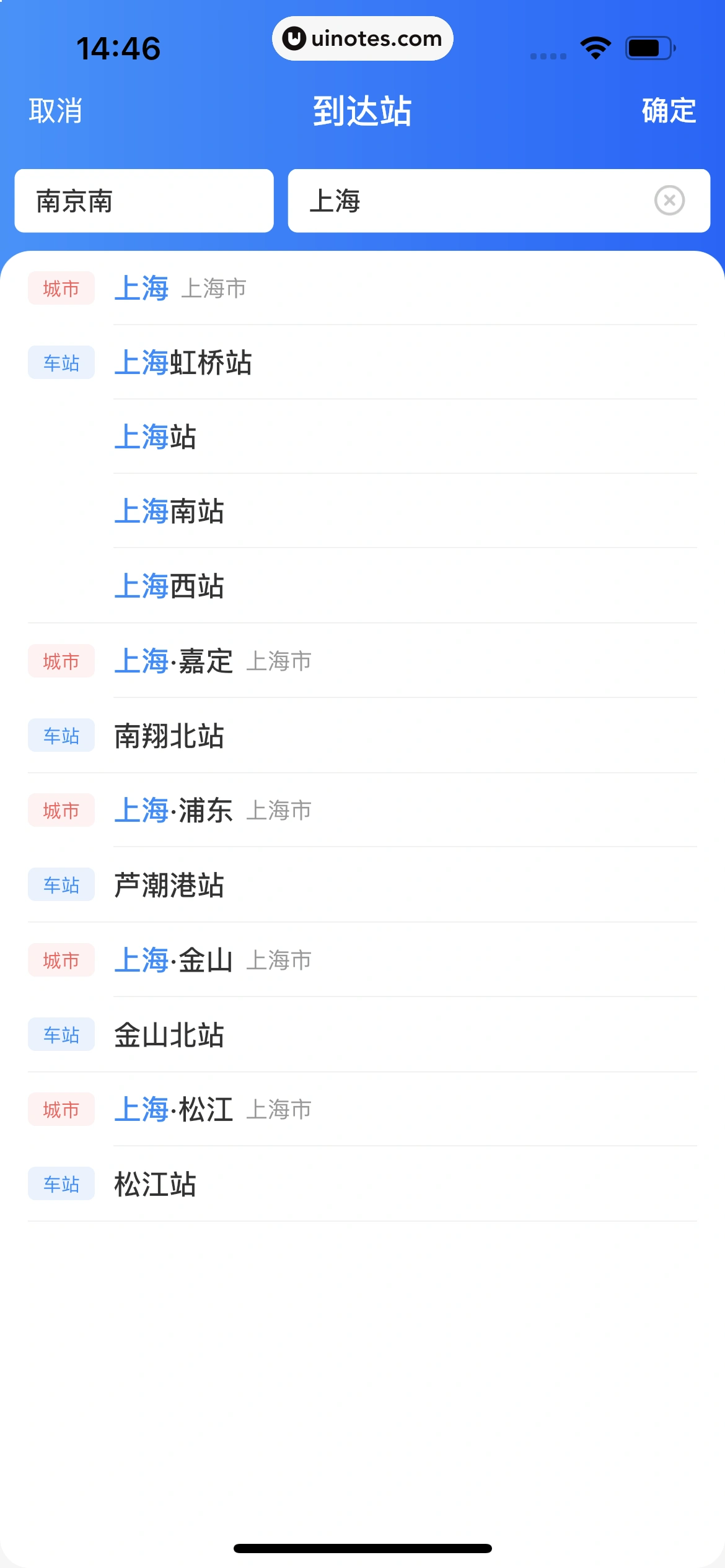Choose 上海虹桥站 station
The image size is (725, 1568).
[x=183, y=363]
